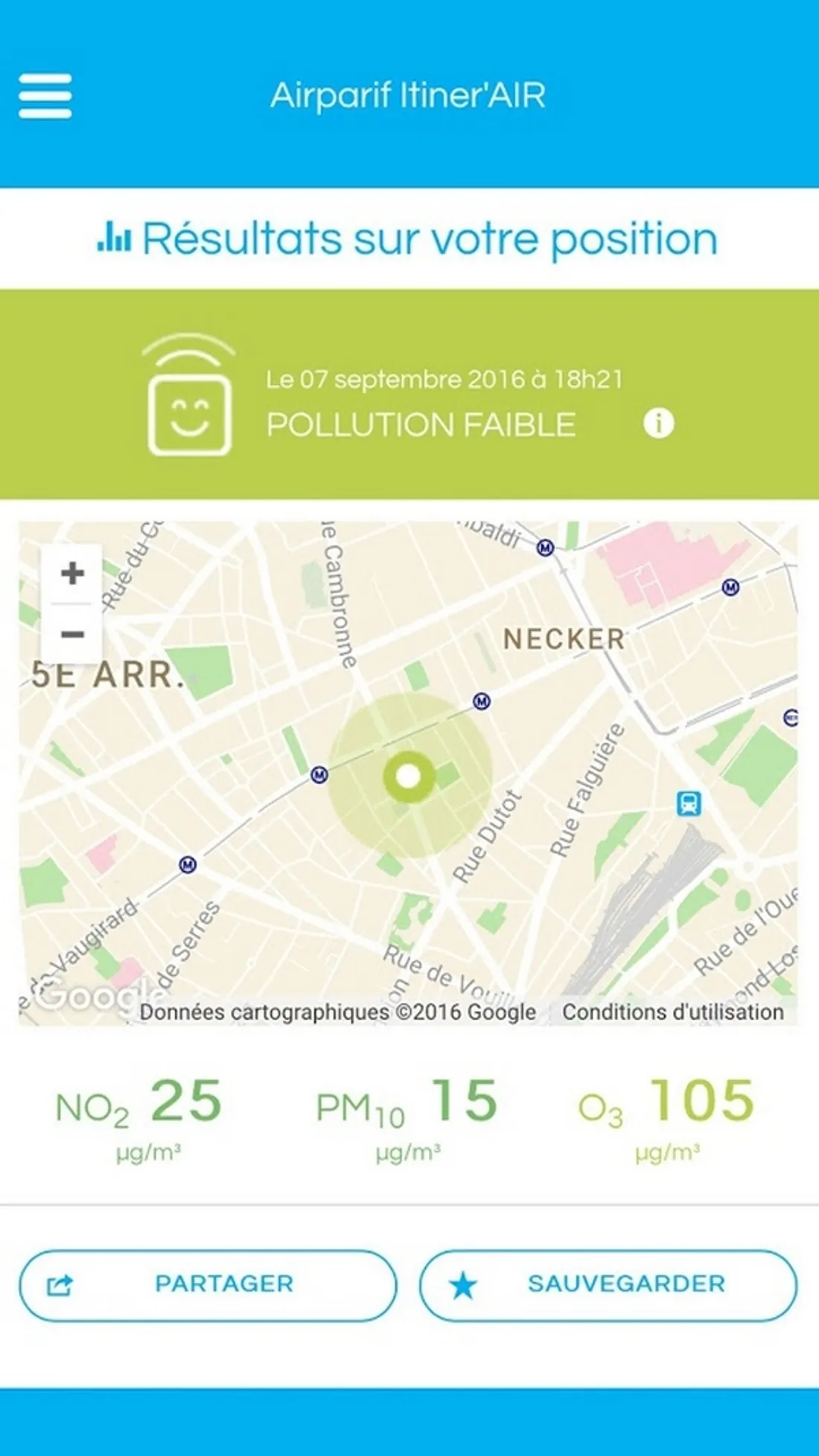The height and width of the screenshot is (1456, 819).
Task: Zoom out on the map
Action: click(72, 634)
